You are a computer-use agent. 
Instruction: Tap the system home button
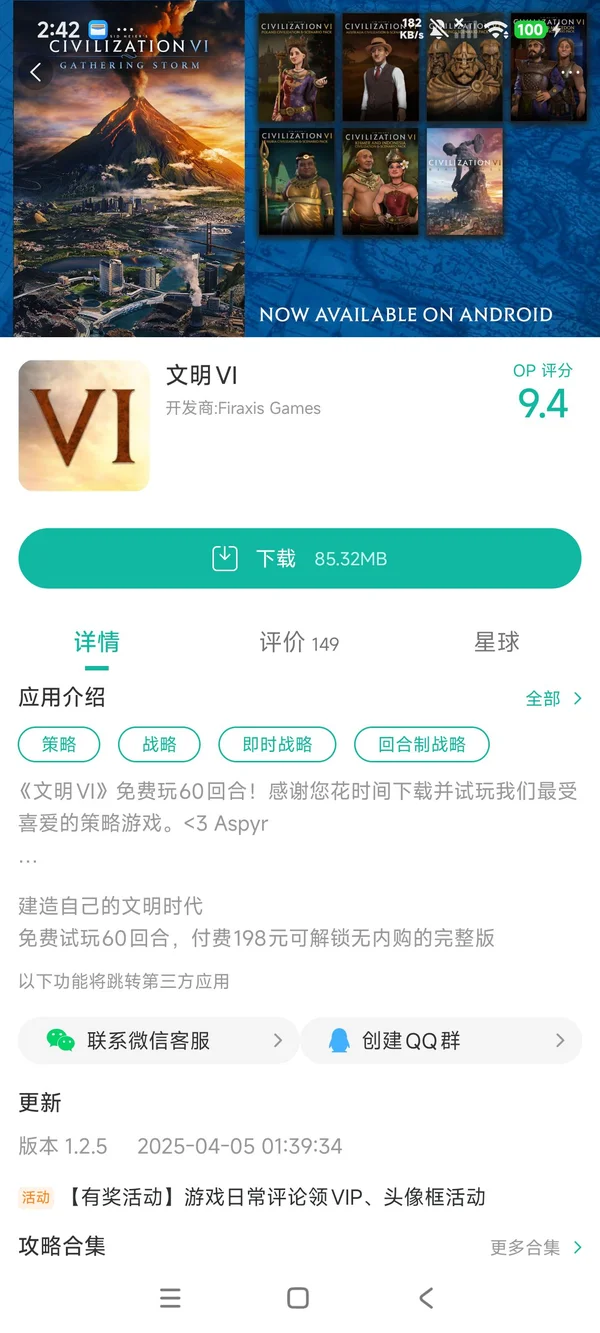(x=298, y=1298)
